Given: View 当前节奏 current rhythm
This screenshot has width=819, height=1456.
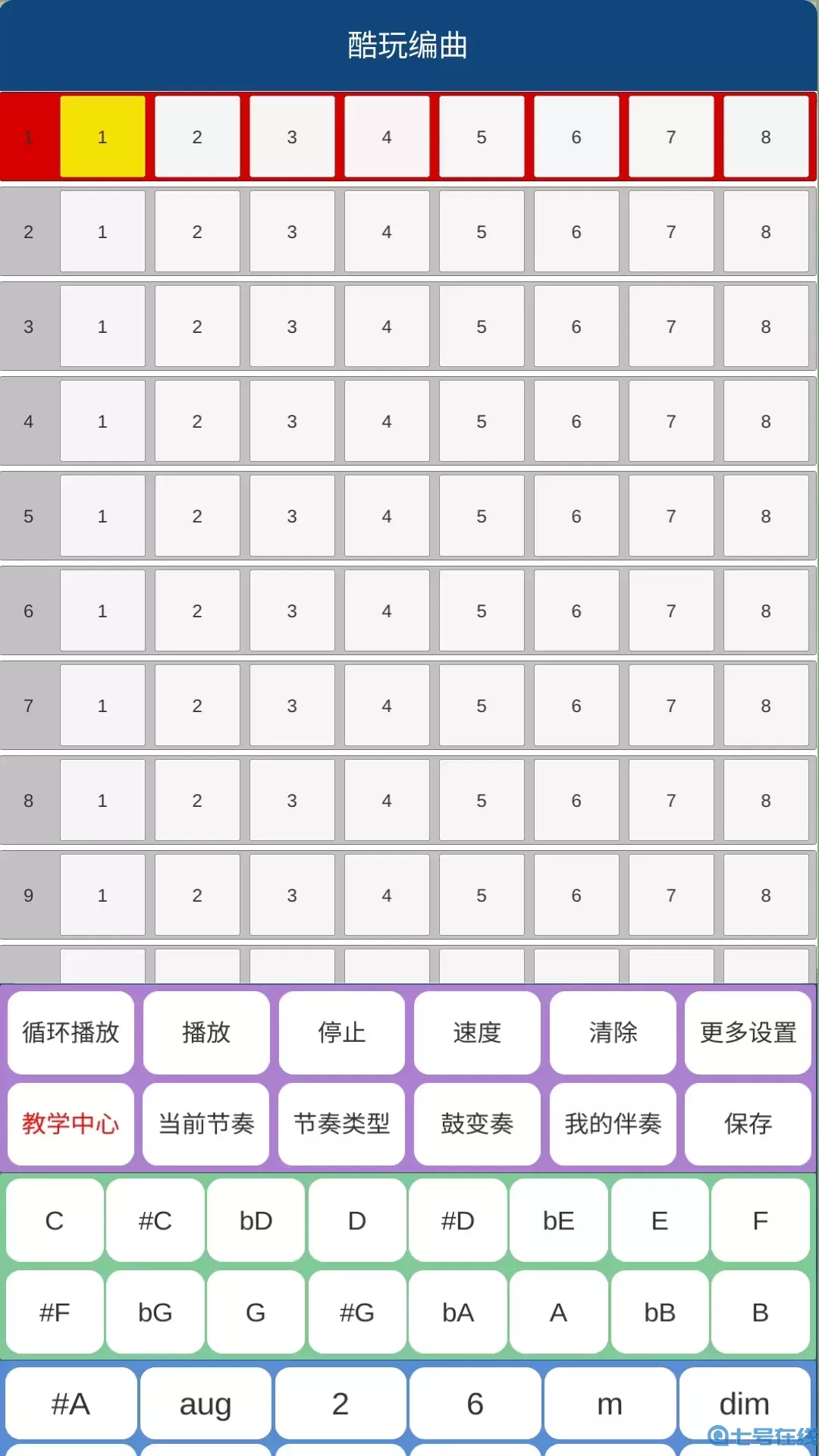Looking at the screenshot, I should (206, 1123).
